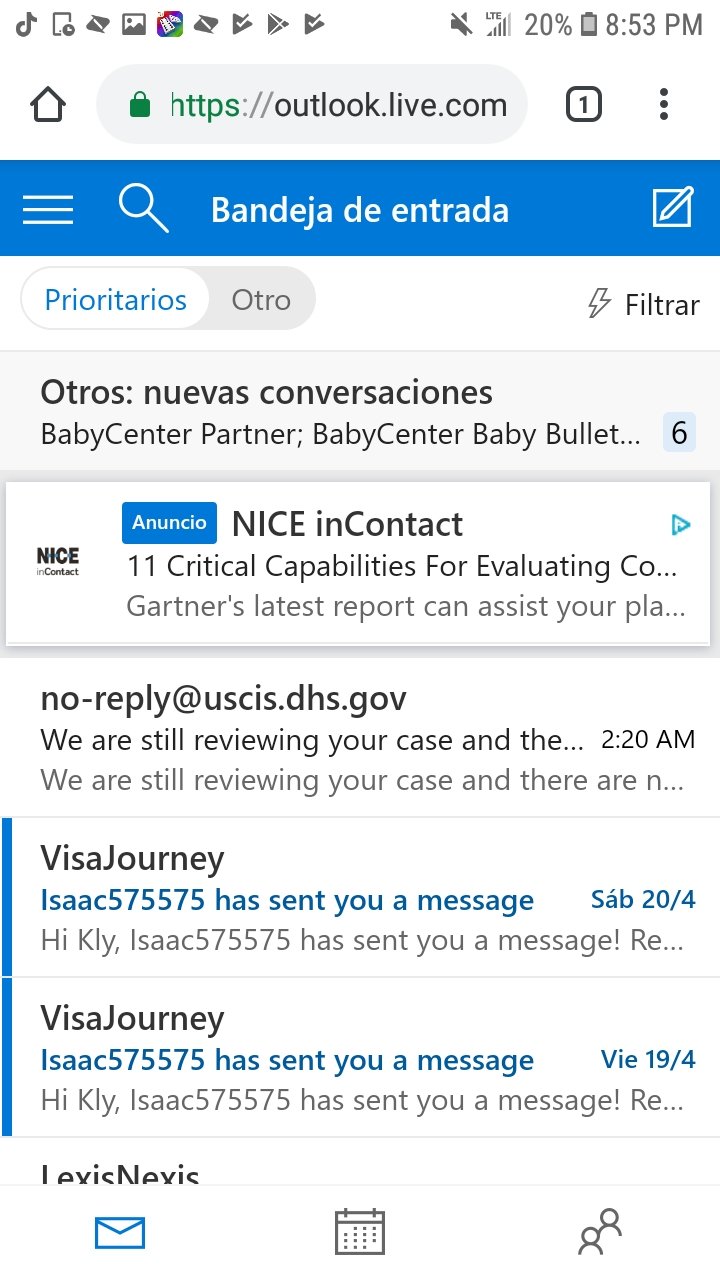The width and height of the screenshot is (720, 1280).
Task: Open the email from no-reply@uscis.dhs.gov
Action: 360,738
